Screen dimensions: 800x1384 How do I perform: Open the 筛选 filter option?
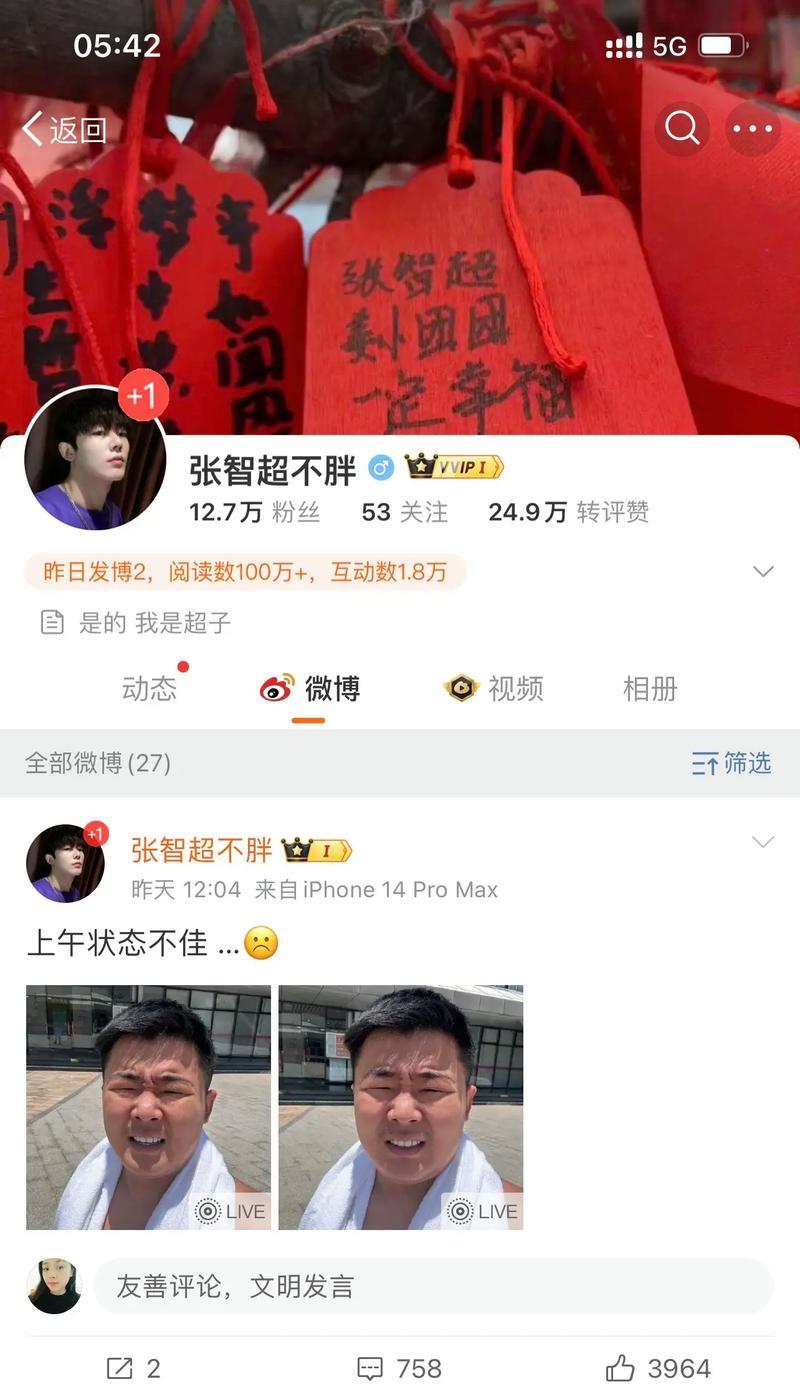click(x=732, y=763)
